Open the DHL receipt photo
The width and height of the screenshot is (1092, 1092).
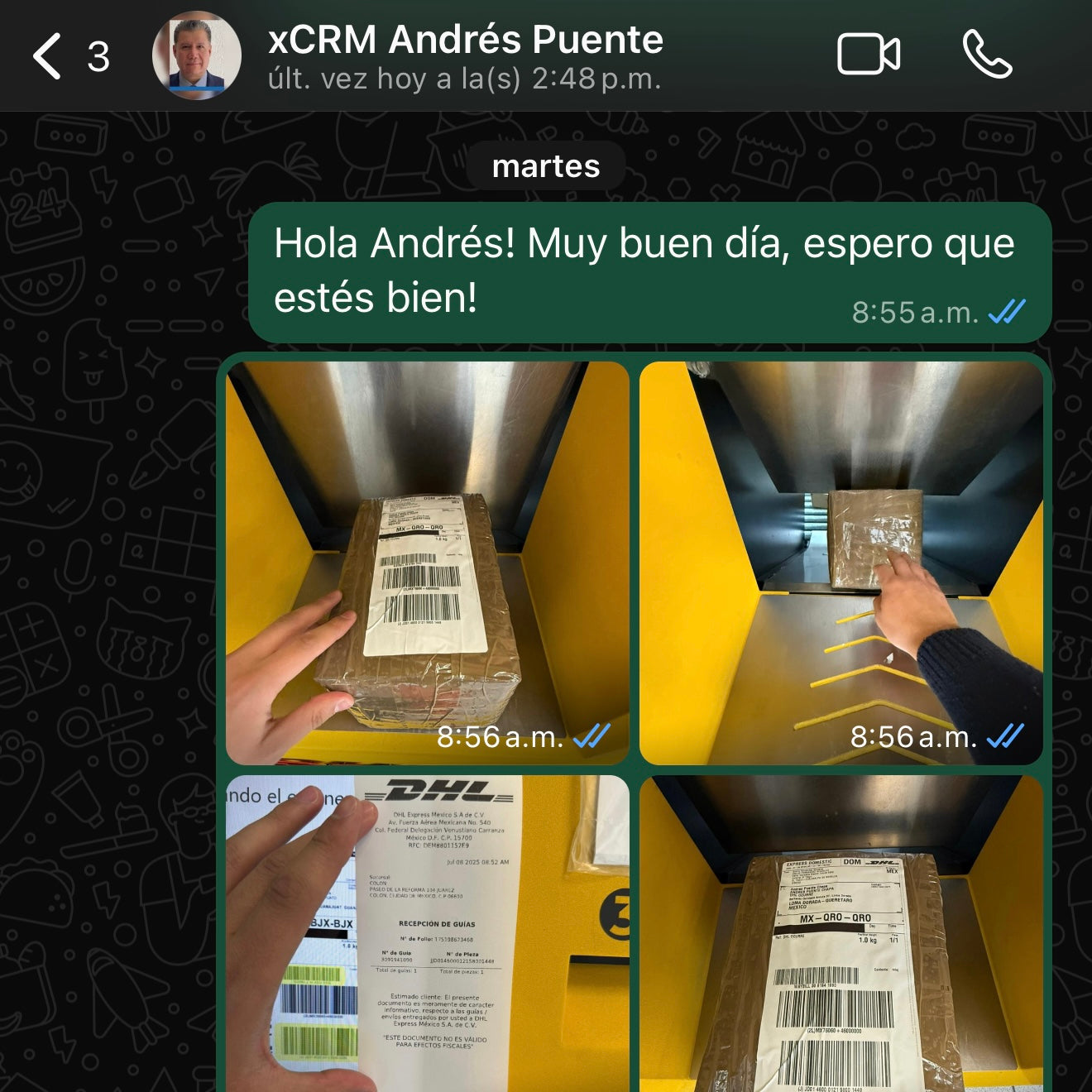point(427,933)
